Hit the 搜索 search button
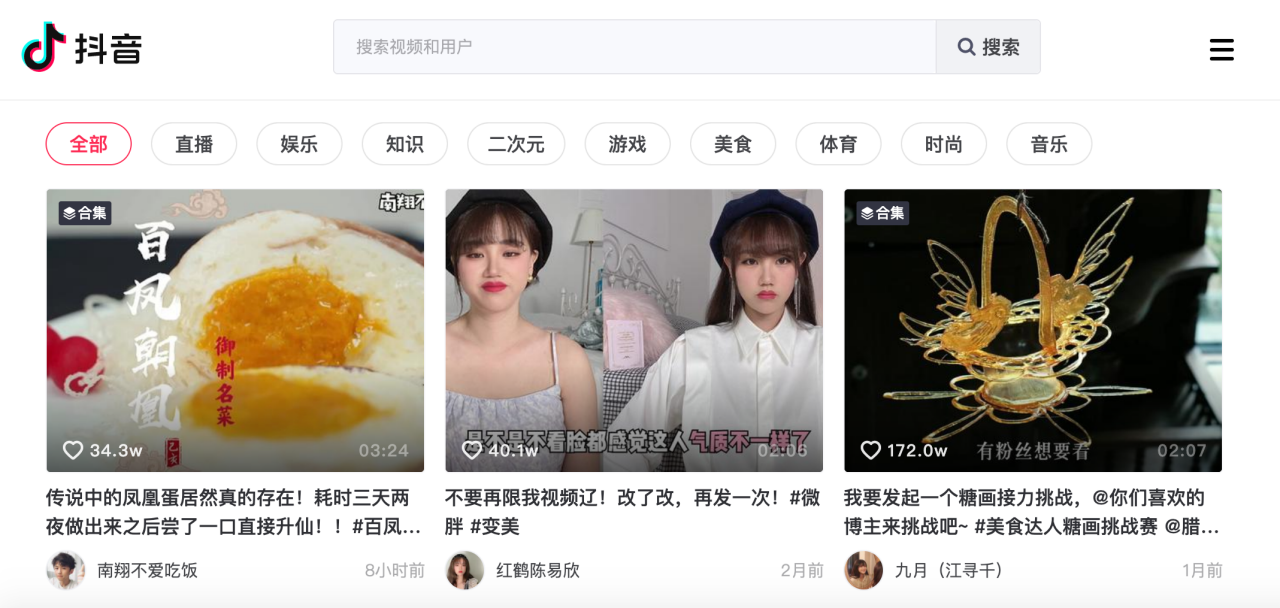 click(988, 47)
